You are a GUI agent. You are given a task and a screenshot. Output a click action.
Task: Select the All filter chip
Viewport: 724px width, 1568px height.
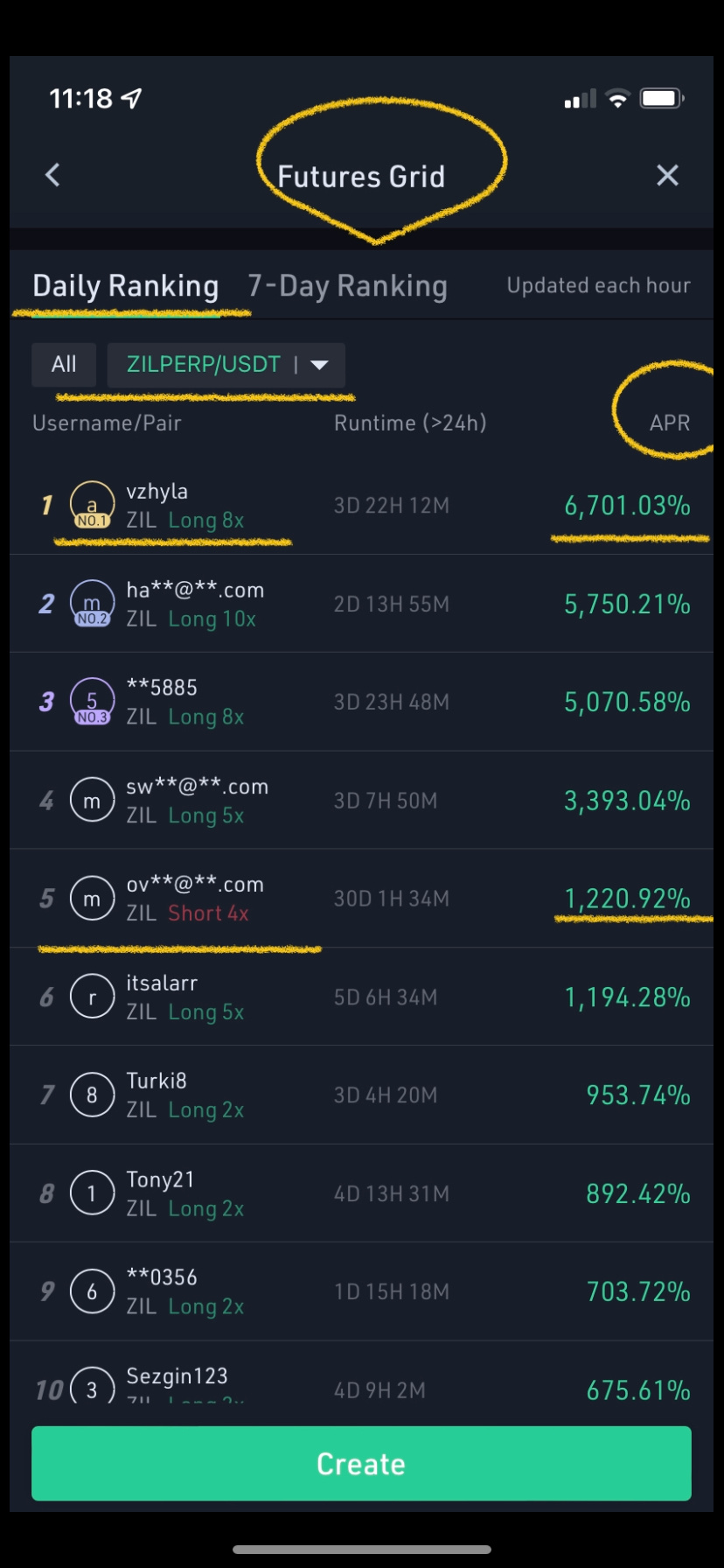click(x=64, y=364)
